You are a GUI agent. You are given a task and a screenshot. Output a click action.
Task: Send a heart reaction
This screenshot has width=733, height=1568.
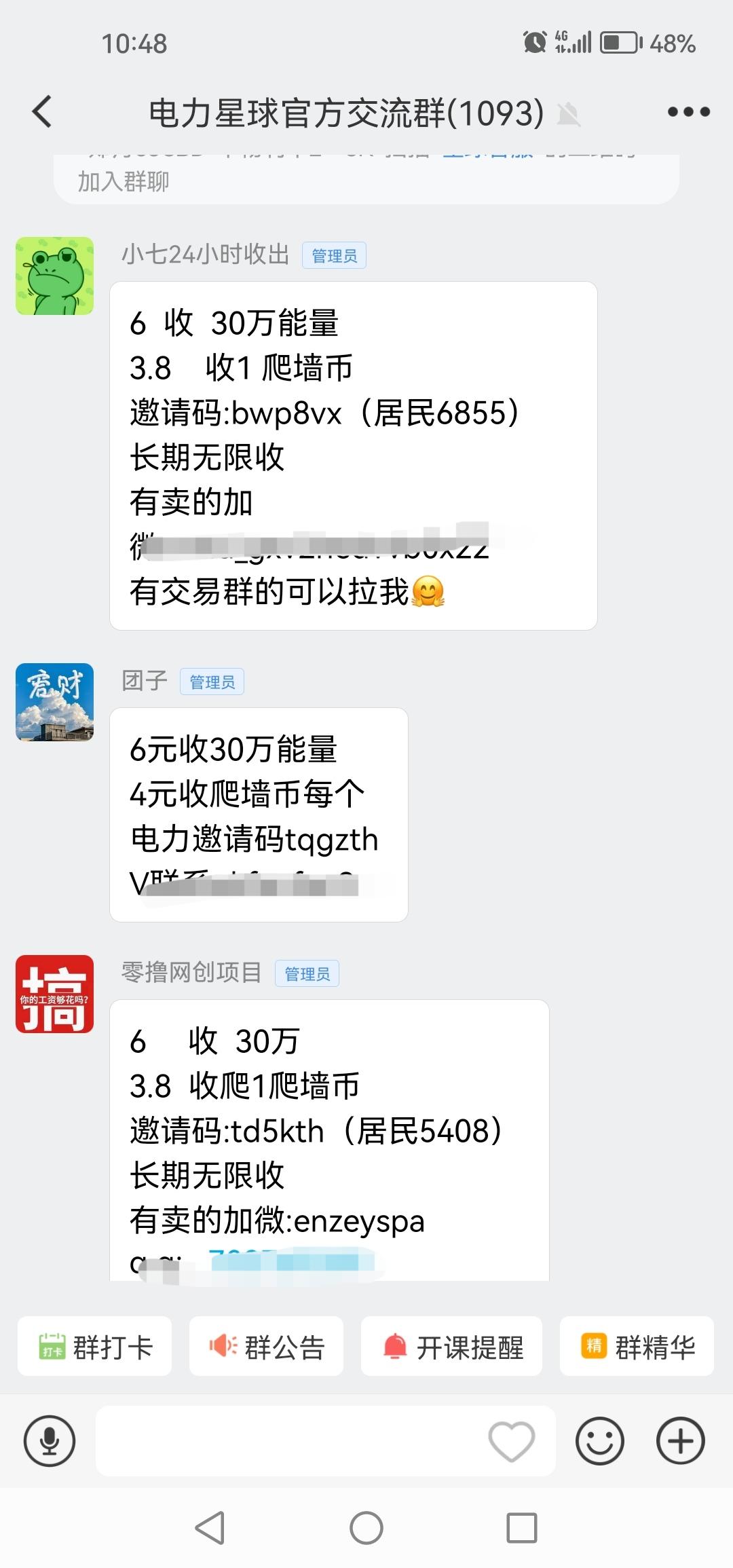click(x=512, y=1440)
